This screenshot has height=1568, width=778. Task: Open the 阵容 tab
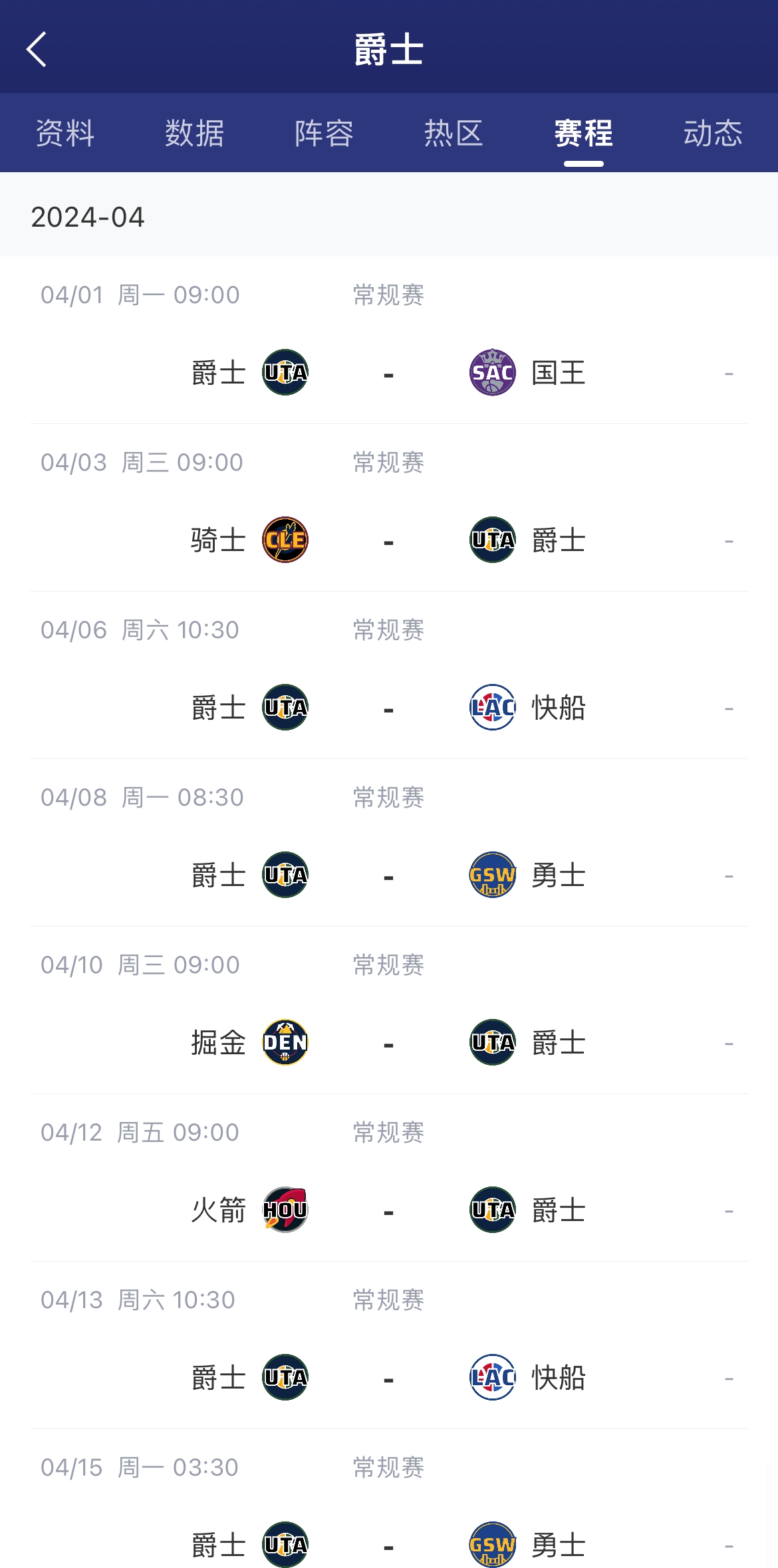click(324, 133)
